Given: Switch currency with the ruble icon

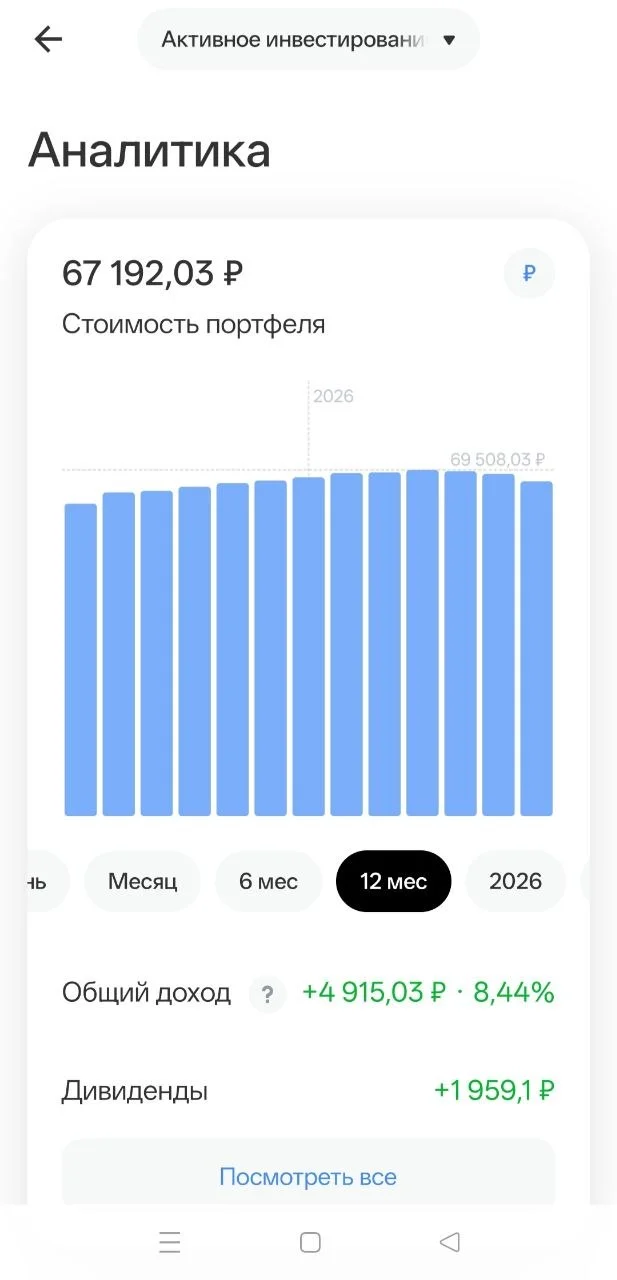Looking at the screenshot, I should coord(529,273).
